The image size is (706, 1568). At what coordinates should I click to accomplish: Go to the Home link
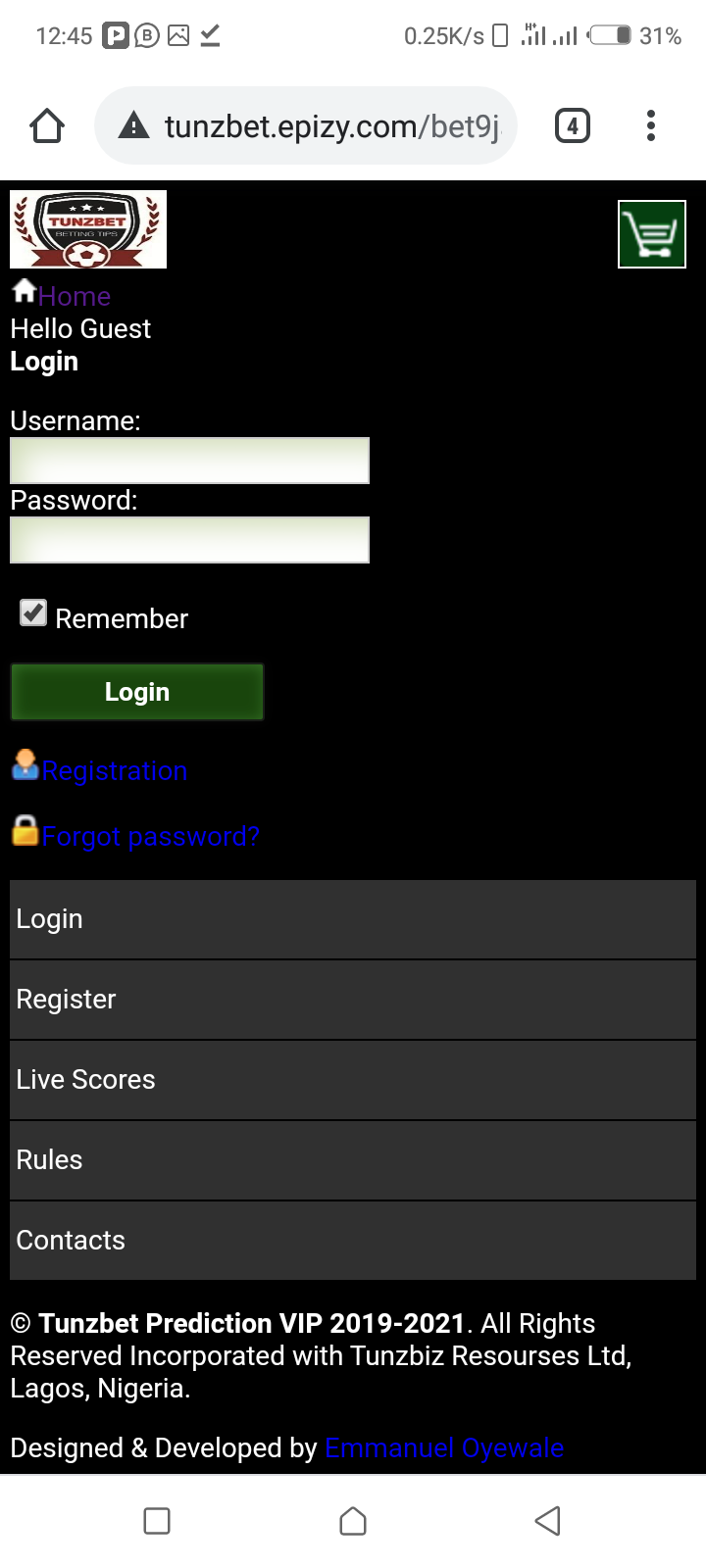click(x=74, y=296)
